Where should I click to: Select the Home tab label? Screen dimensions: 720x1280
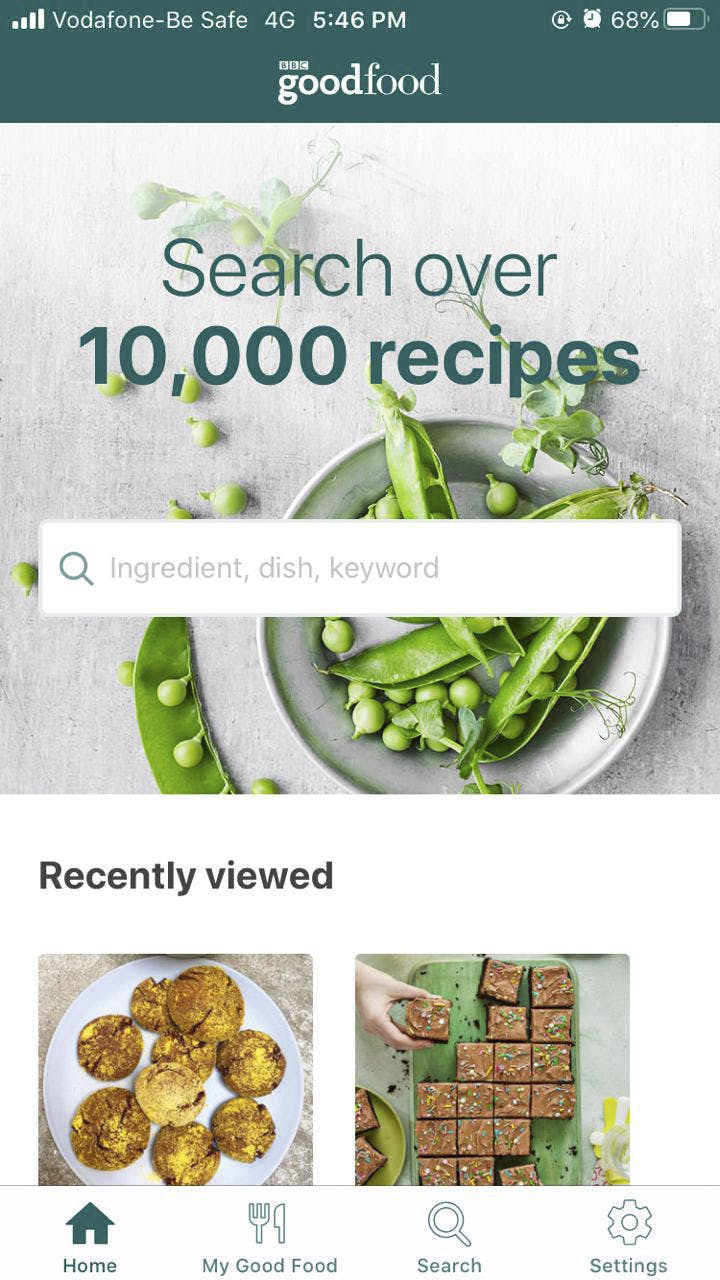89,1263
